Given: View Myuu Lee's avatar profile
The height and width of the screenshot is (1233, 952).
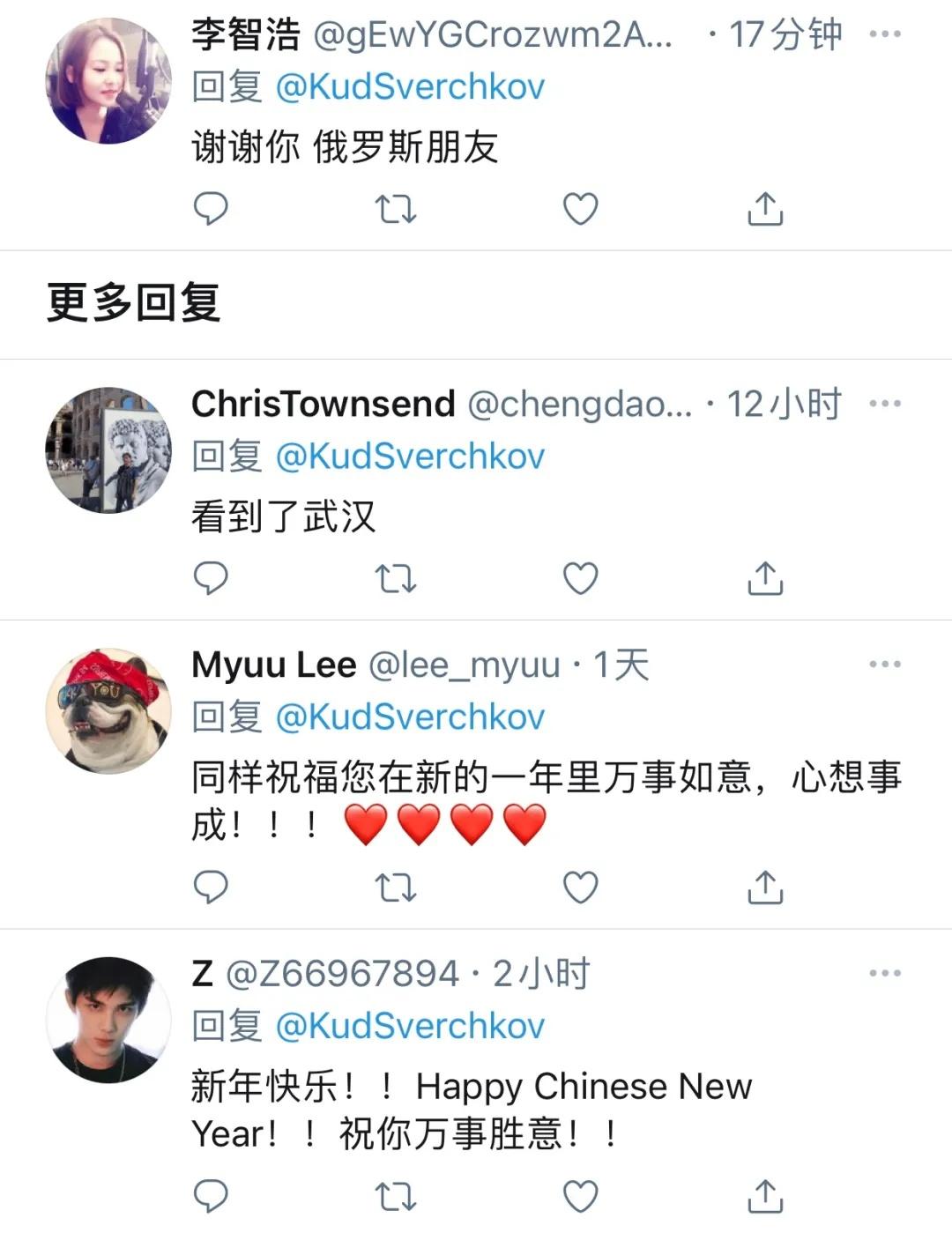Looking at the screenshot, I should (108, 710).
